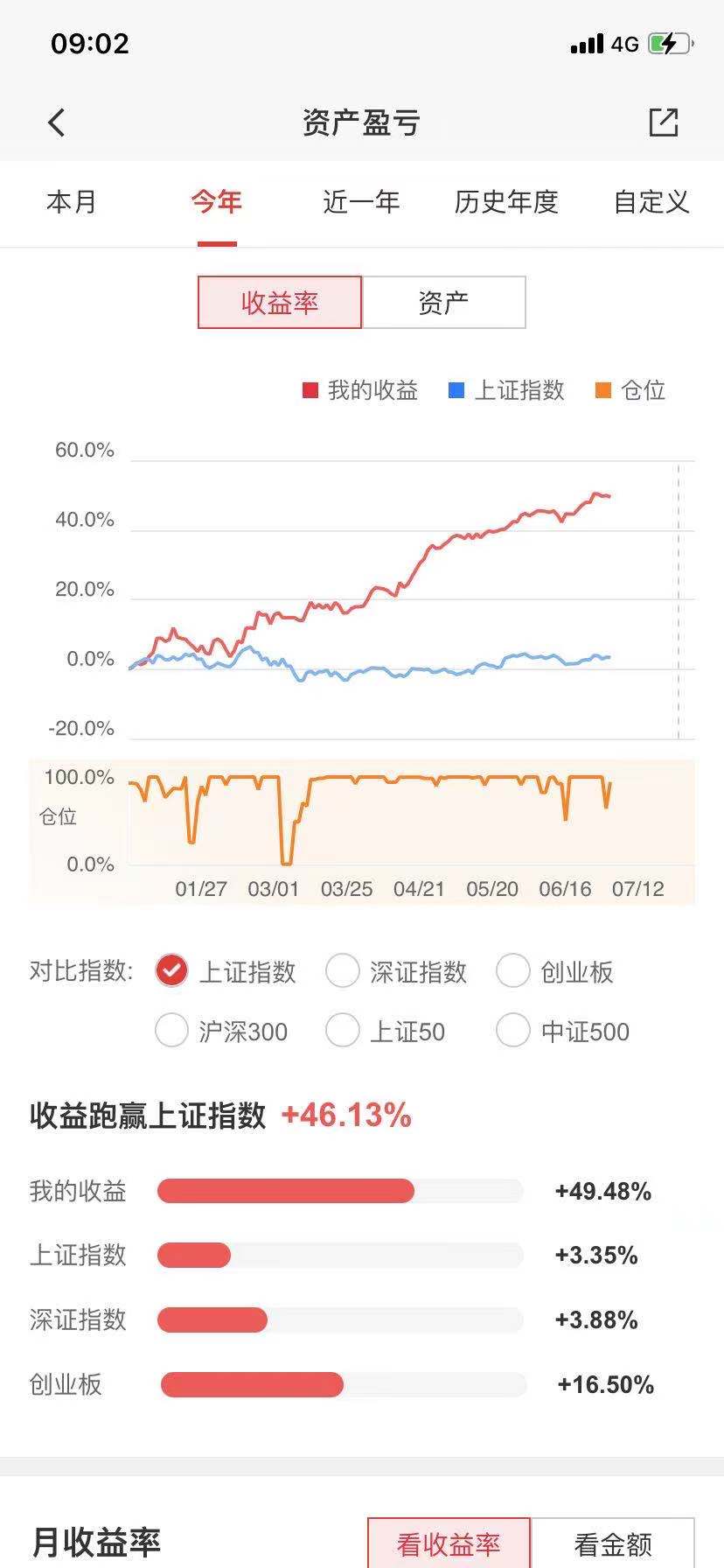This screenshot has height=1568, width=724.
Task: Open the 历史年度 tab
Action: tap(506, 202)
